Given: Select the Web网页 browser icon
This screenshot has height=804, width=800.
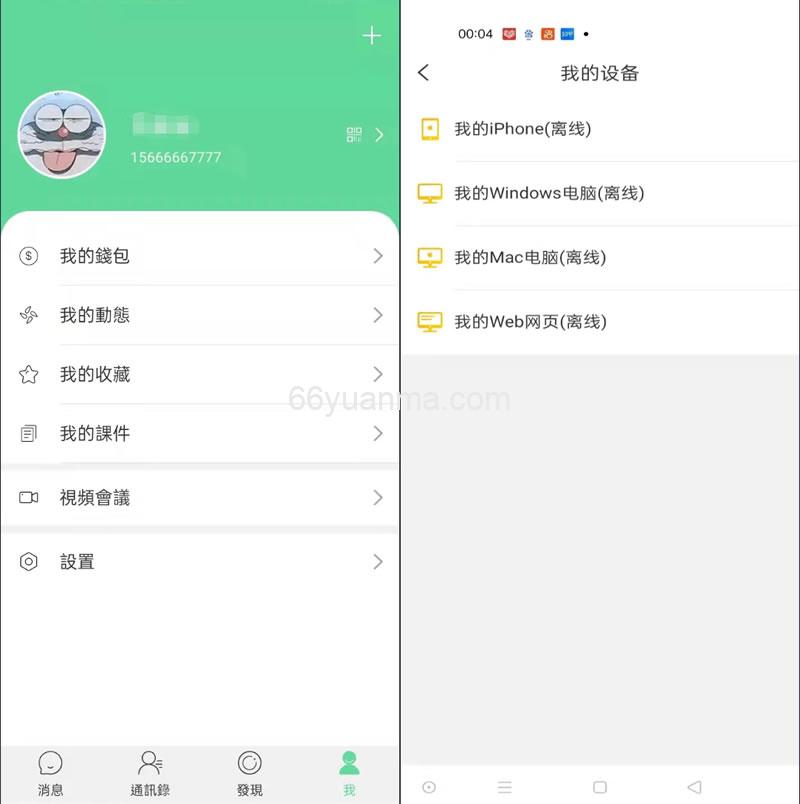Looking at the screenshot, I should click(x=430, y=321).
